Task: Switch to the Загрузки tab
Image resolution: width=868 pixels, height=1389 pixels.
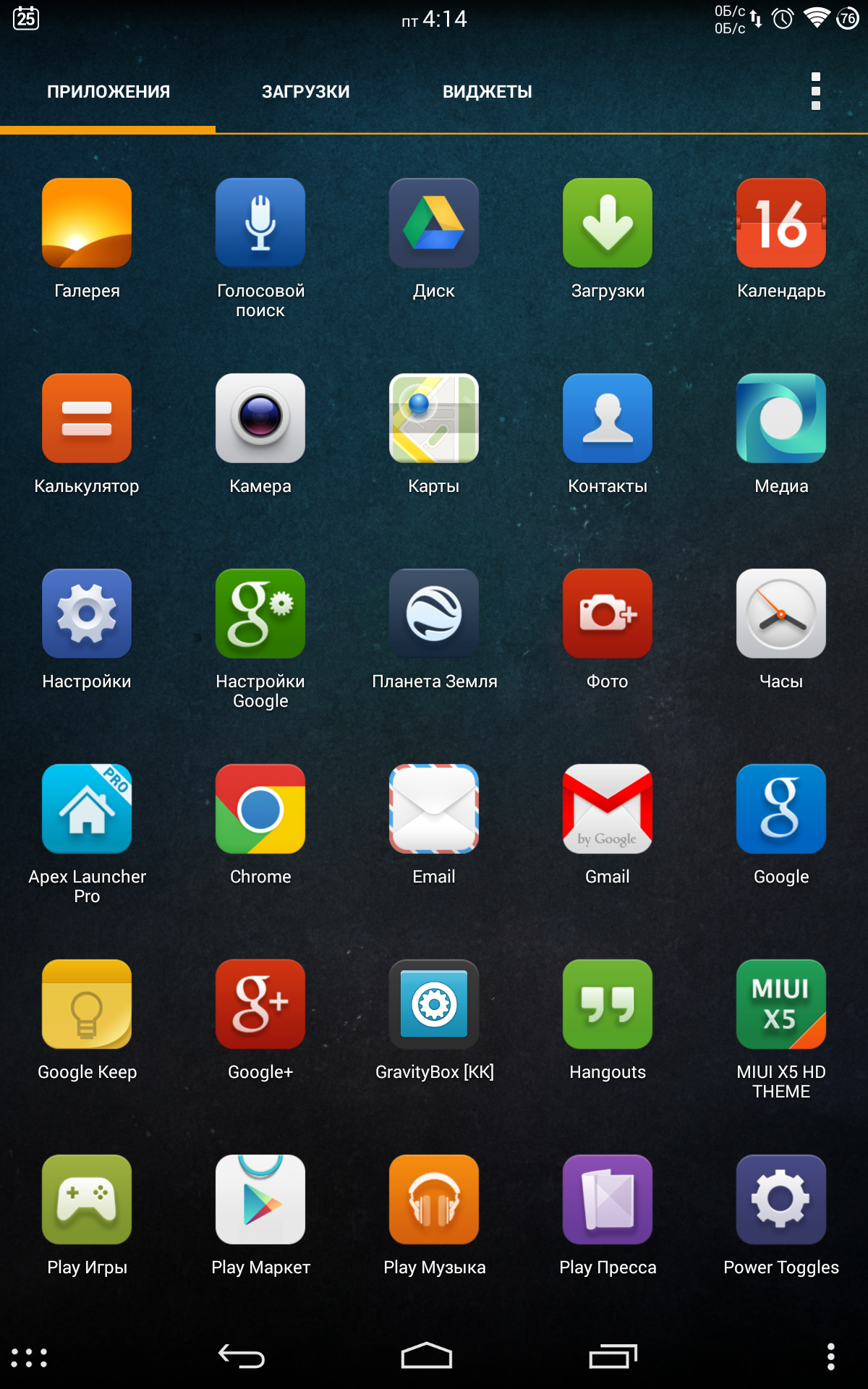Action: 305,92
